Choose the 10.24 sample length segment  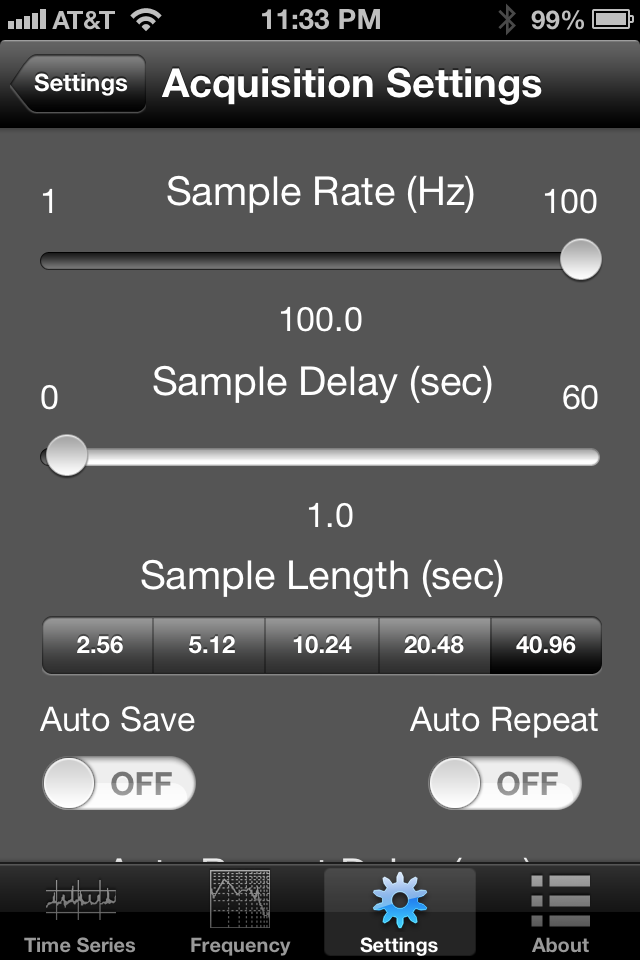(322, 645)
